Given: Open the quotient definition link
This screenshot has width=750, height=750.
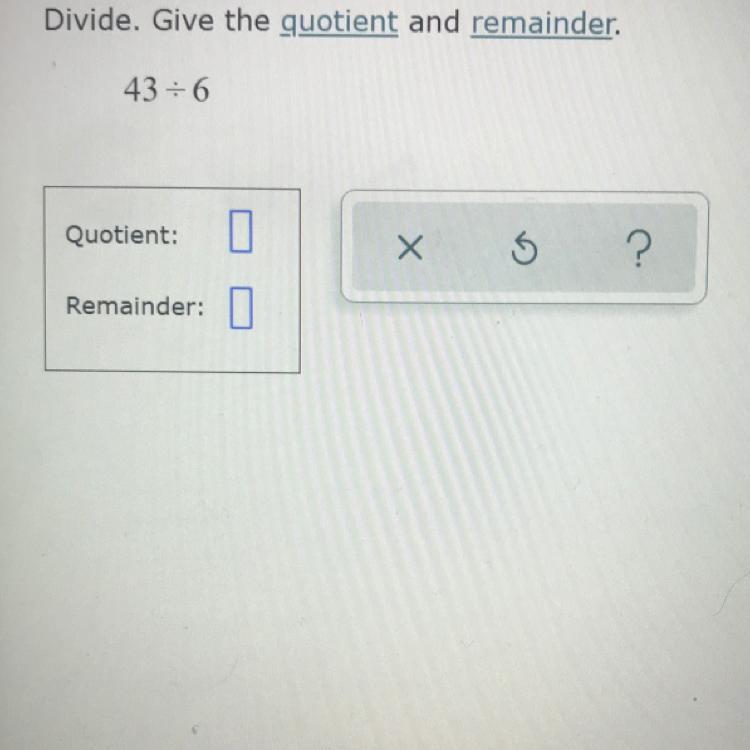Looking at the screenshot, I should coord(339,22).
